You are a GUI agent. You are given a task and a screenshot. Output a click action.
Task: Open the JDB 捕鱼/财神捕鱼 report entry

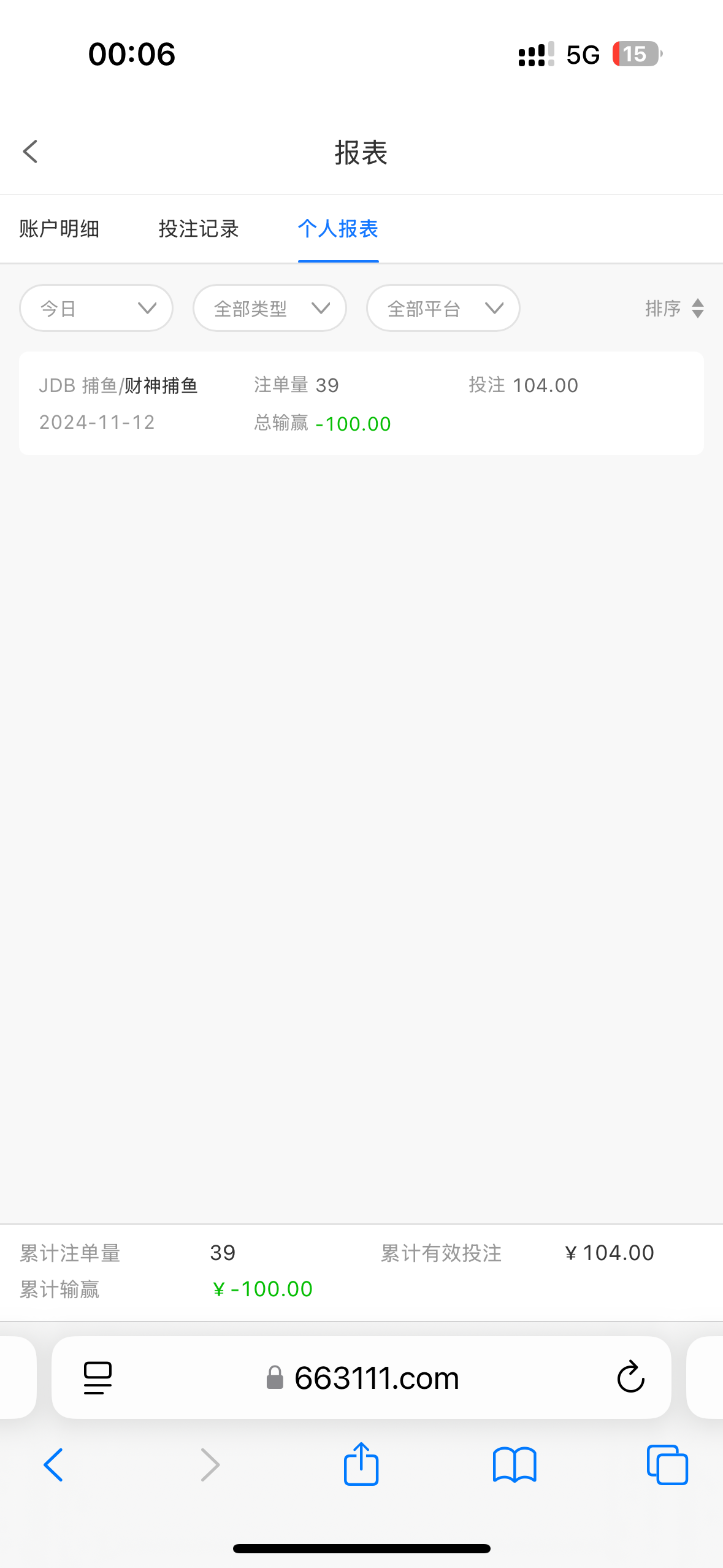361,403
